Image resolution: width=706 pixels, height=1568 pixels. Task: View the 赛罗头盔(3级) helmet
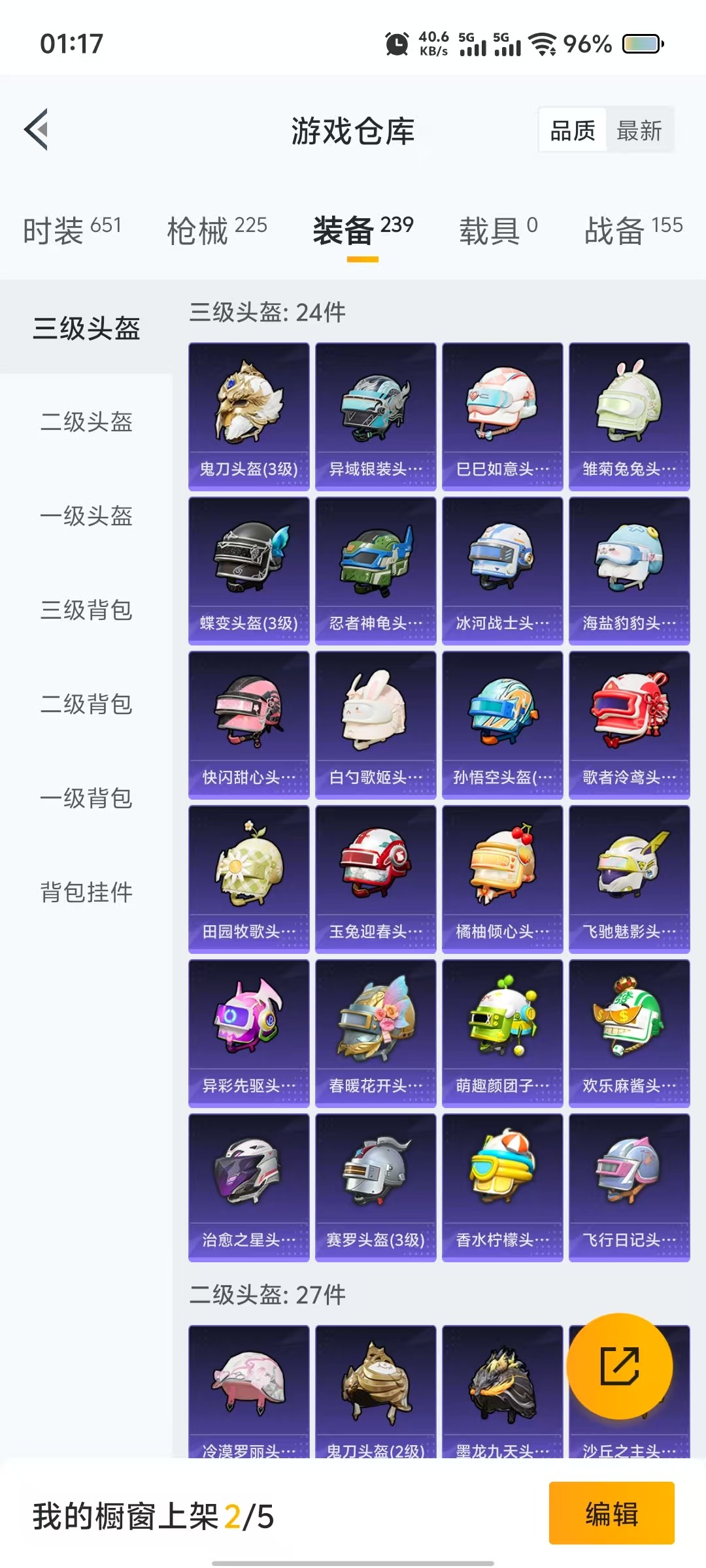coord(376,1188)
